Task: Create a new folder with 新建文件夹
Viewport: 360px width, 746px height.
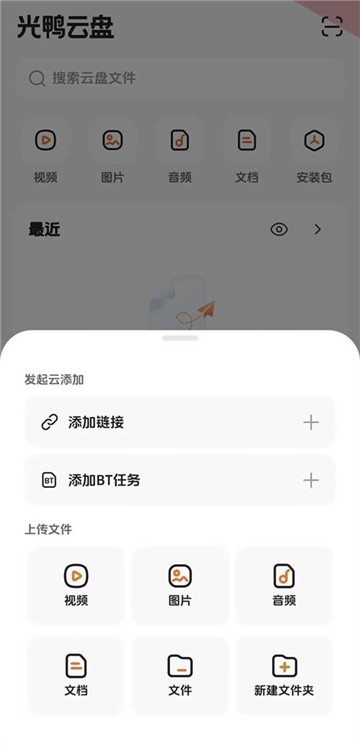Action: 284,676
